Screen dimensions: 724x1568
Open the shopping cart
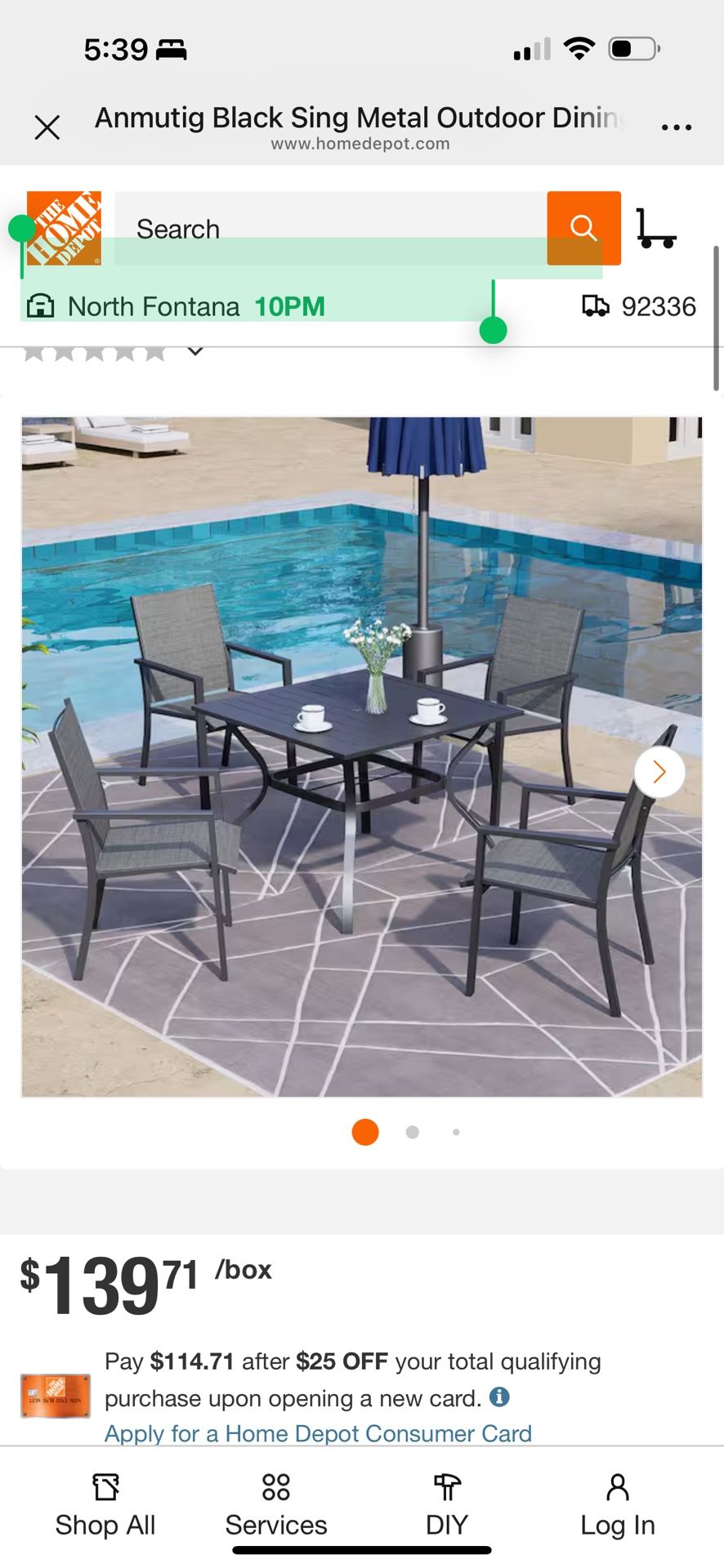click(656, 229)
